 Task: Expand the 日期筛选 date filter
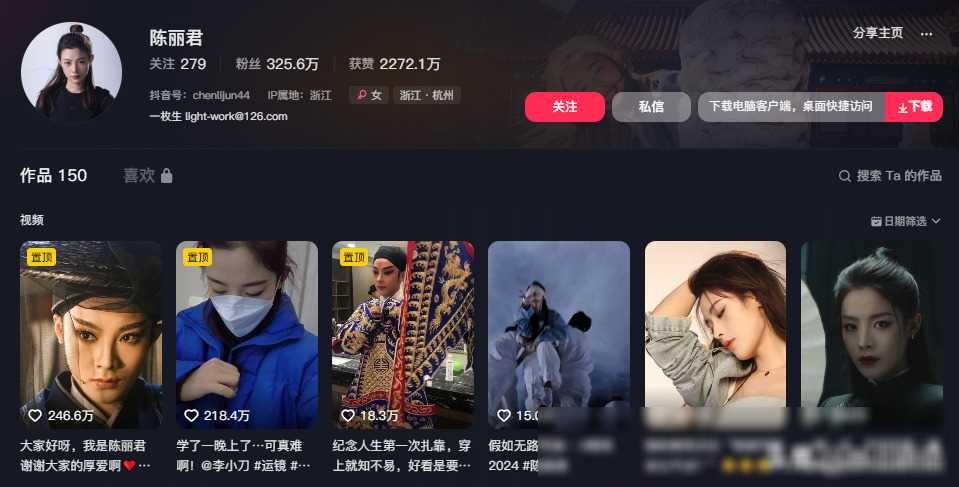pos(905,221)
